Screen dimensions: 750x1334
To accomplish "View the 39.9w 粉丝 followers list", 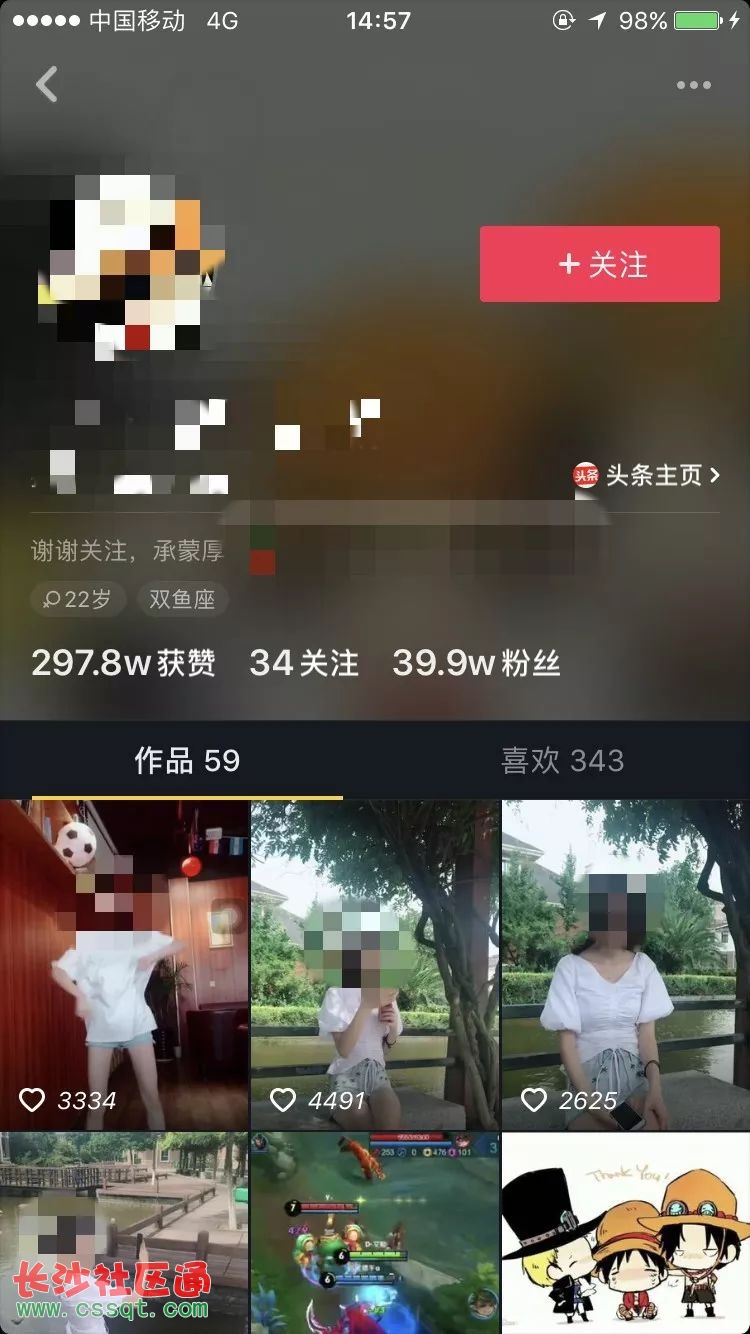I will coord(476,663).
